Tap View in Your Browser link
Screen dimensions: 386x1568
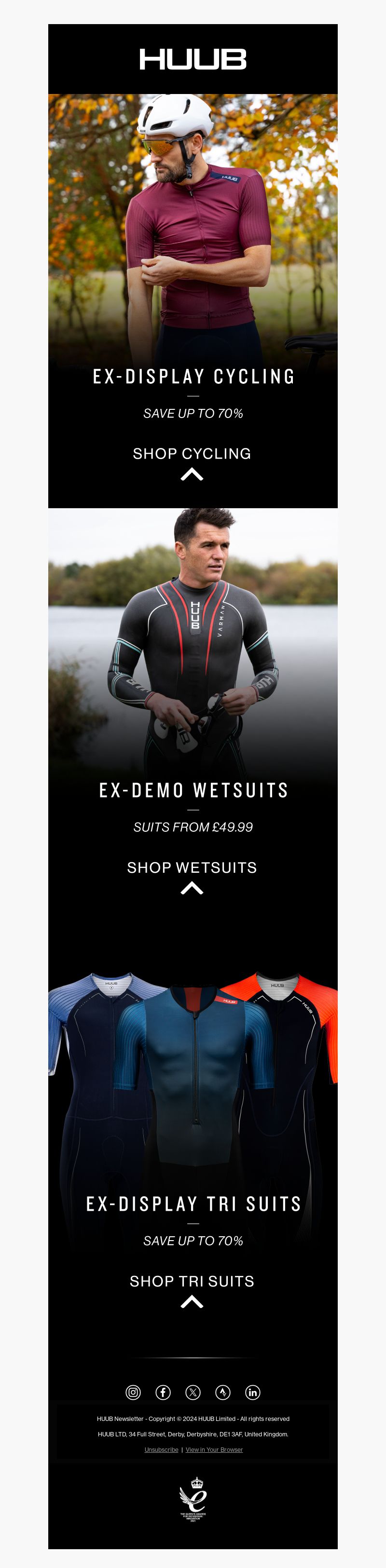[214, 1450]
